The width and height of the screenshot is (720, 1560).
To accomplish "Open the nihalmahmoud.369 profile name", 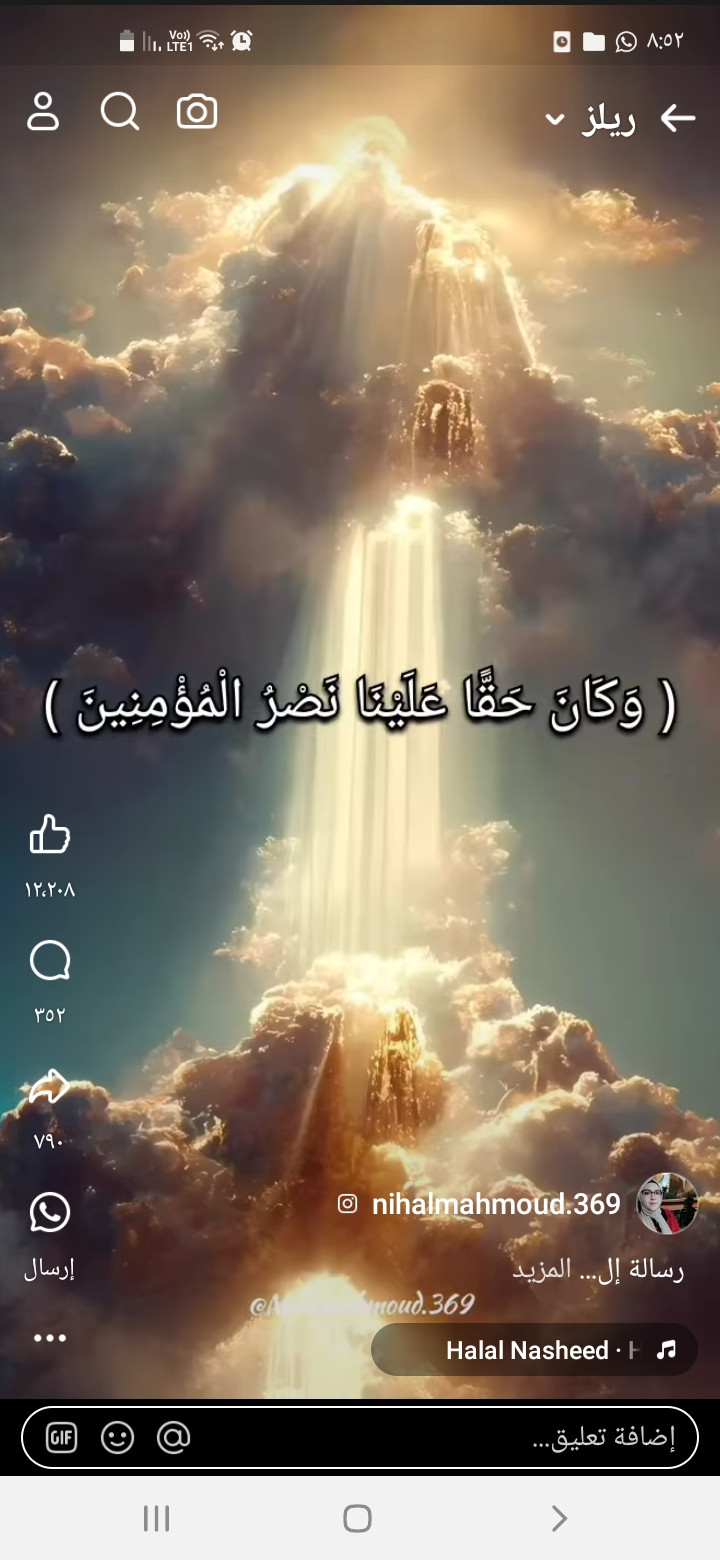I will (496, 1204).
